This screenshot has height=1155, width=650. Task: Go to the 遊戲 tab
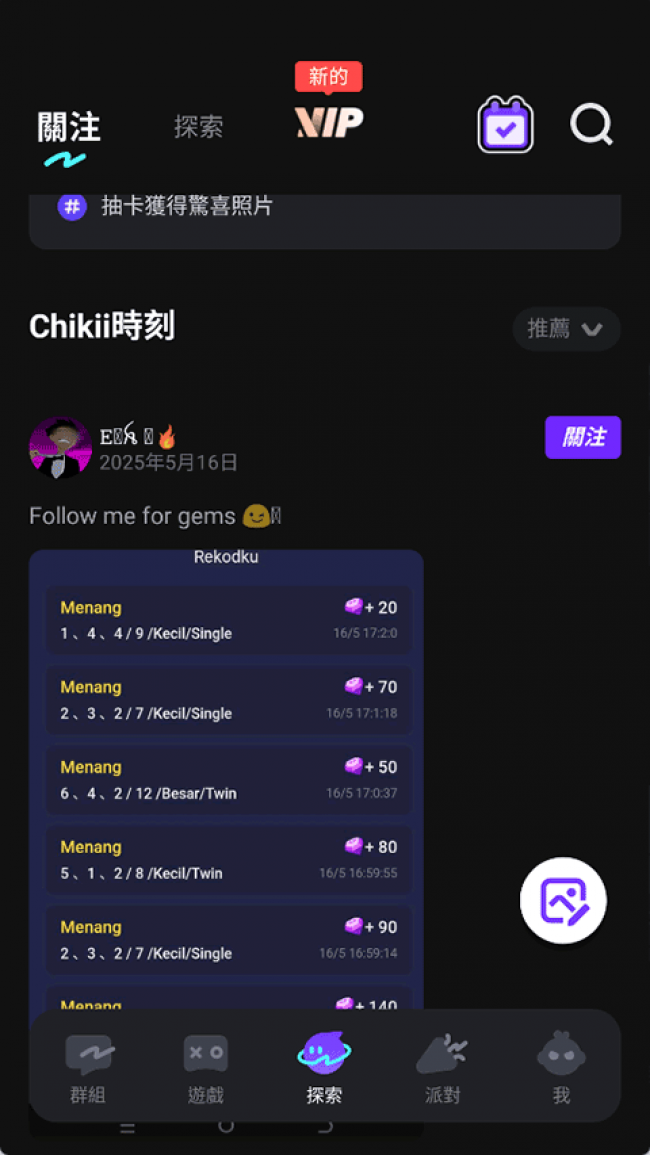click(x=206, y=1067)
